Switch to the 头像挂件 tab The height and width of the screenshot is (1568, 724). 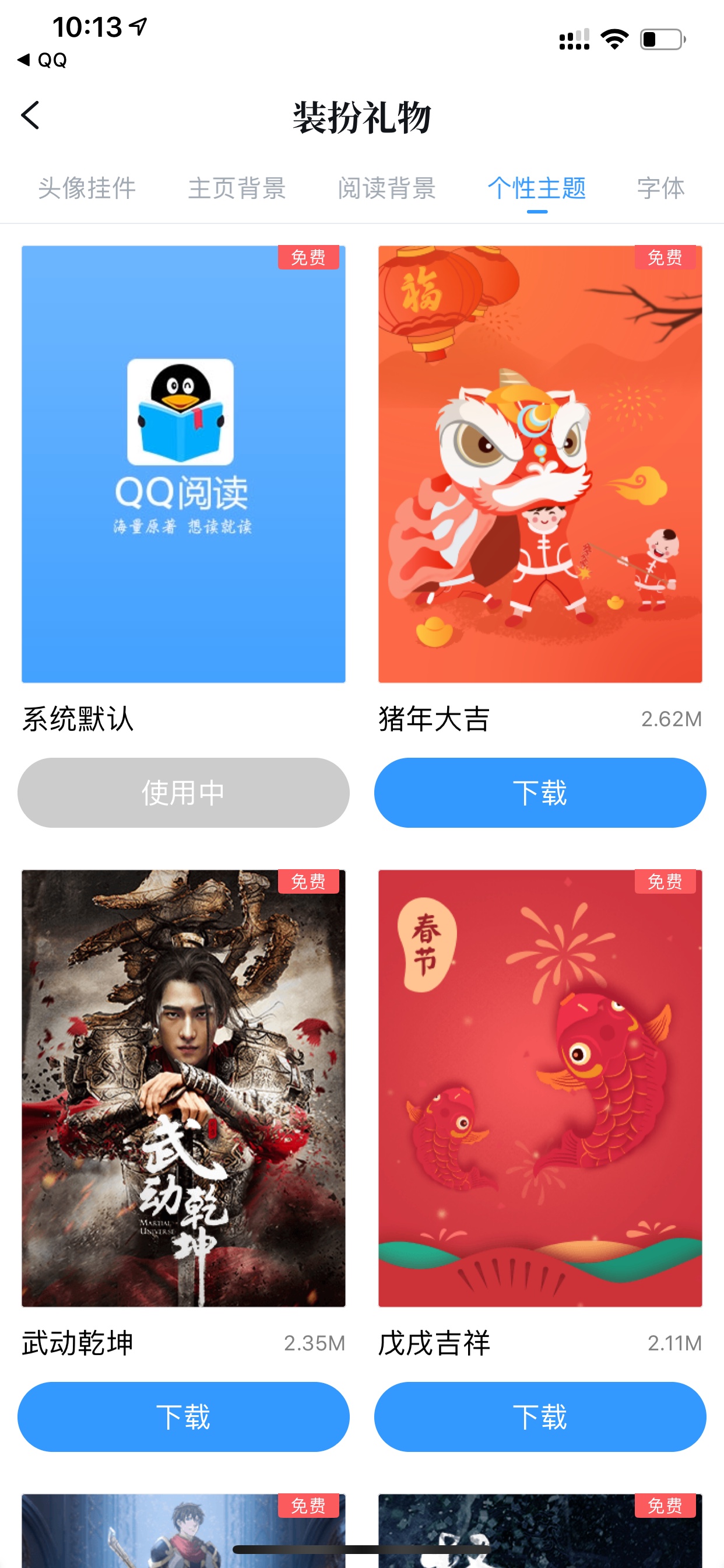(x=87, y=188)
